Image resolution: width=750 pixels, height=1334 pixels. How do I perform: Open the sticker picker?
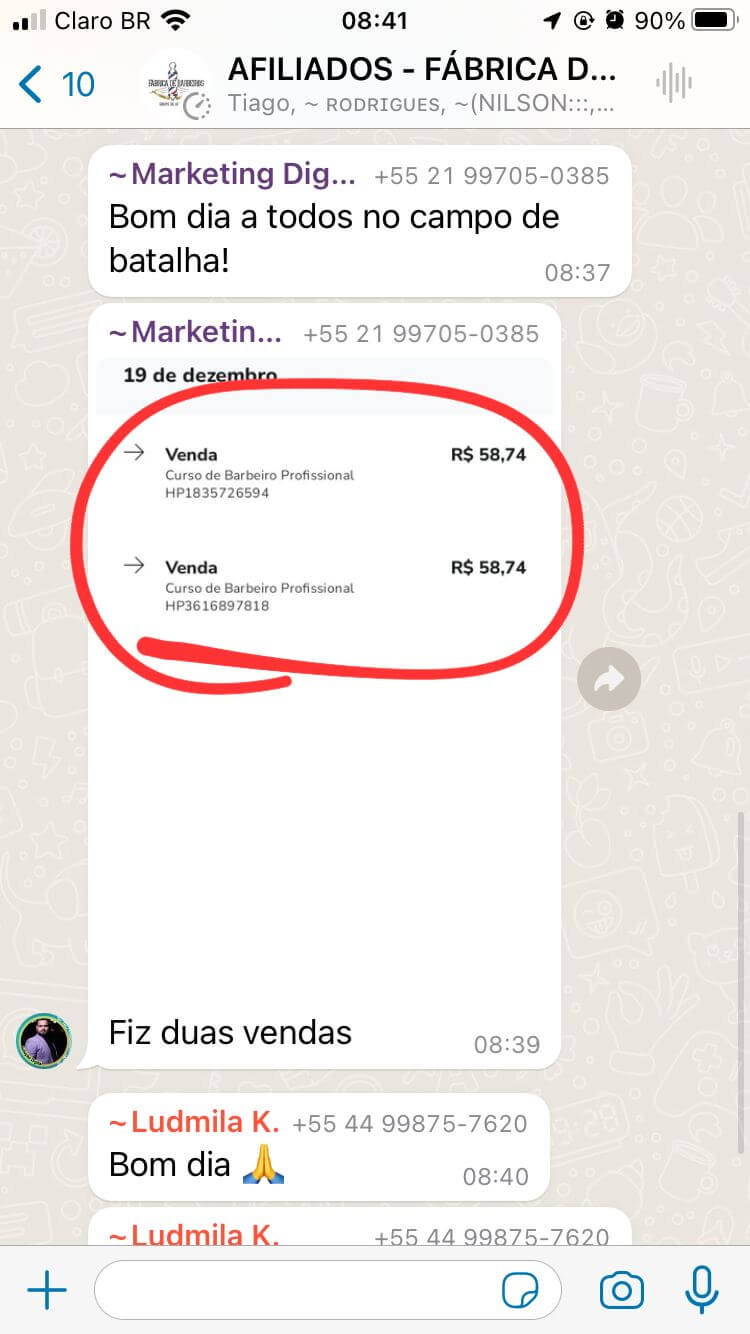[x=520, y=1291]
